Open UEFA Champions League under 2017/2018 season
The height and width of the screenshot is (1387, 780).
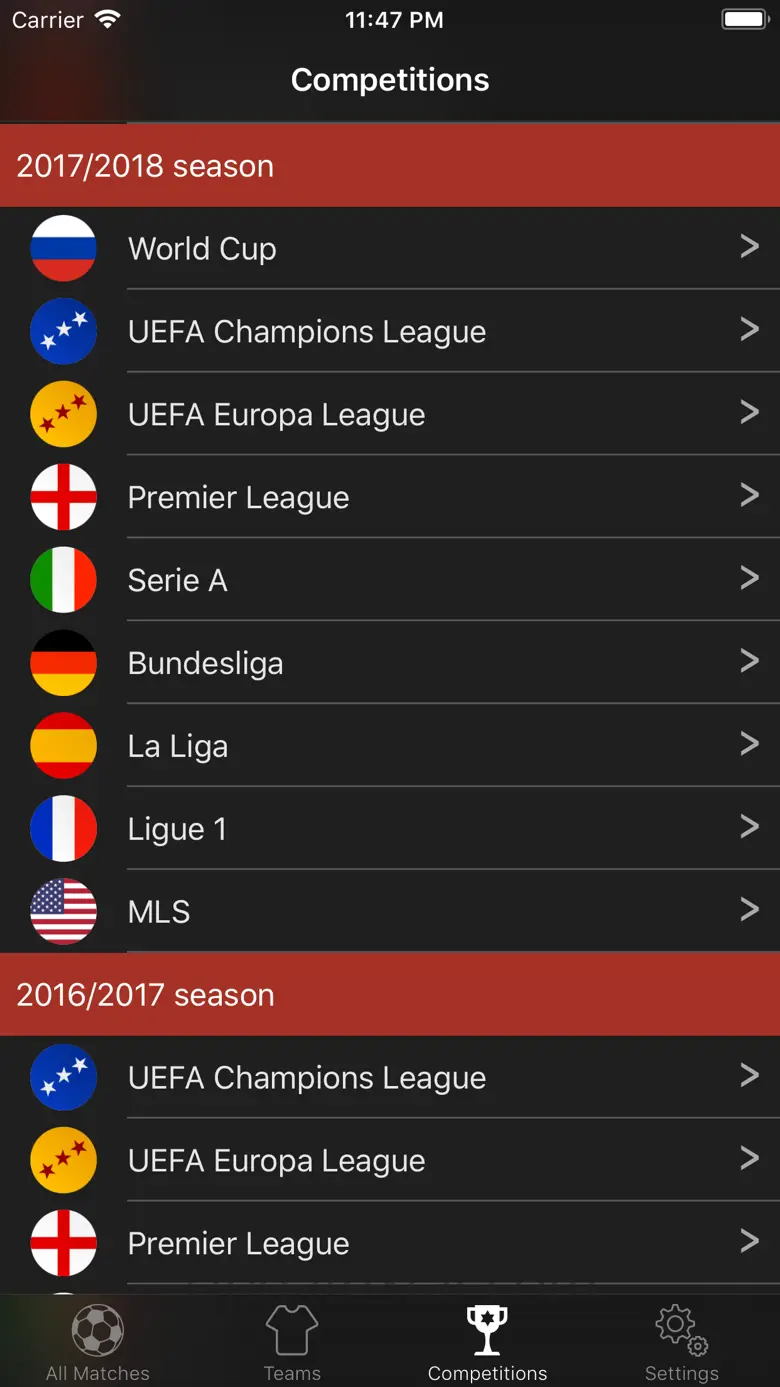390,331
